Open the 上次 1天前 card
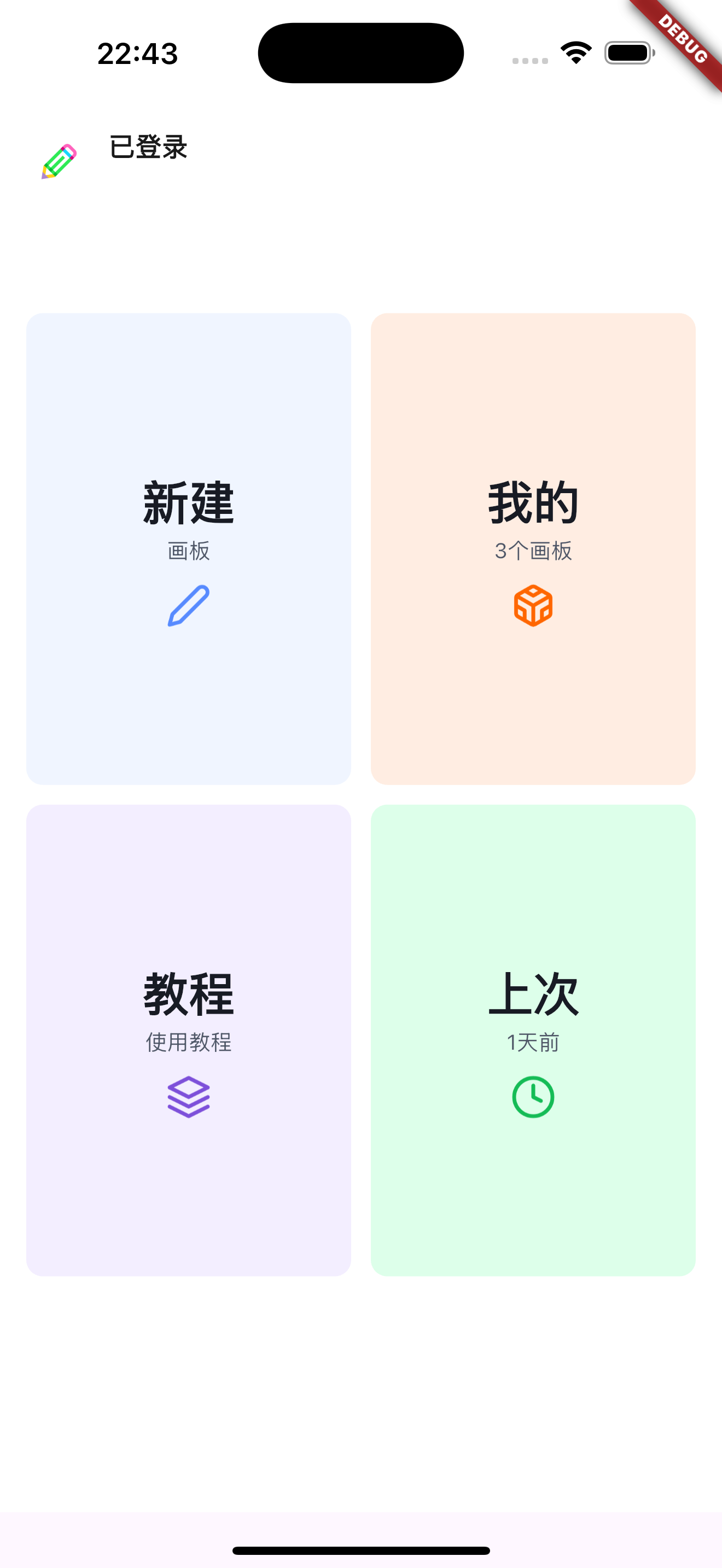722x1568 pixels. pos(533,1040)
